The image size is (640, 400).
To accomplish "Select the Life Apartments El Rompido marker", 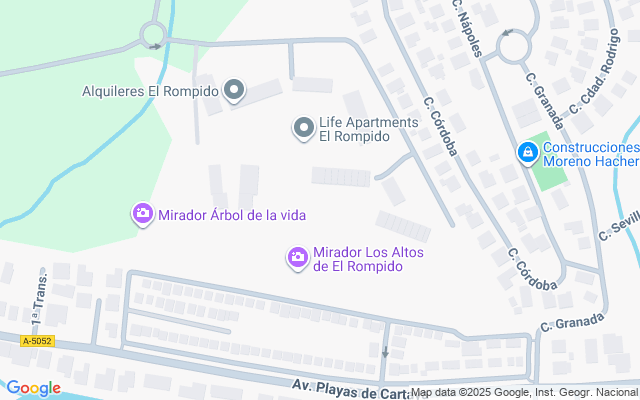I will click(x=303, y=128).
